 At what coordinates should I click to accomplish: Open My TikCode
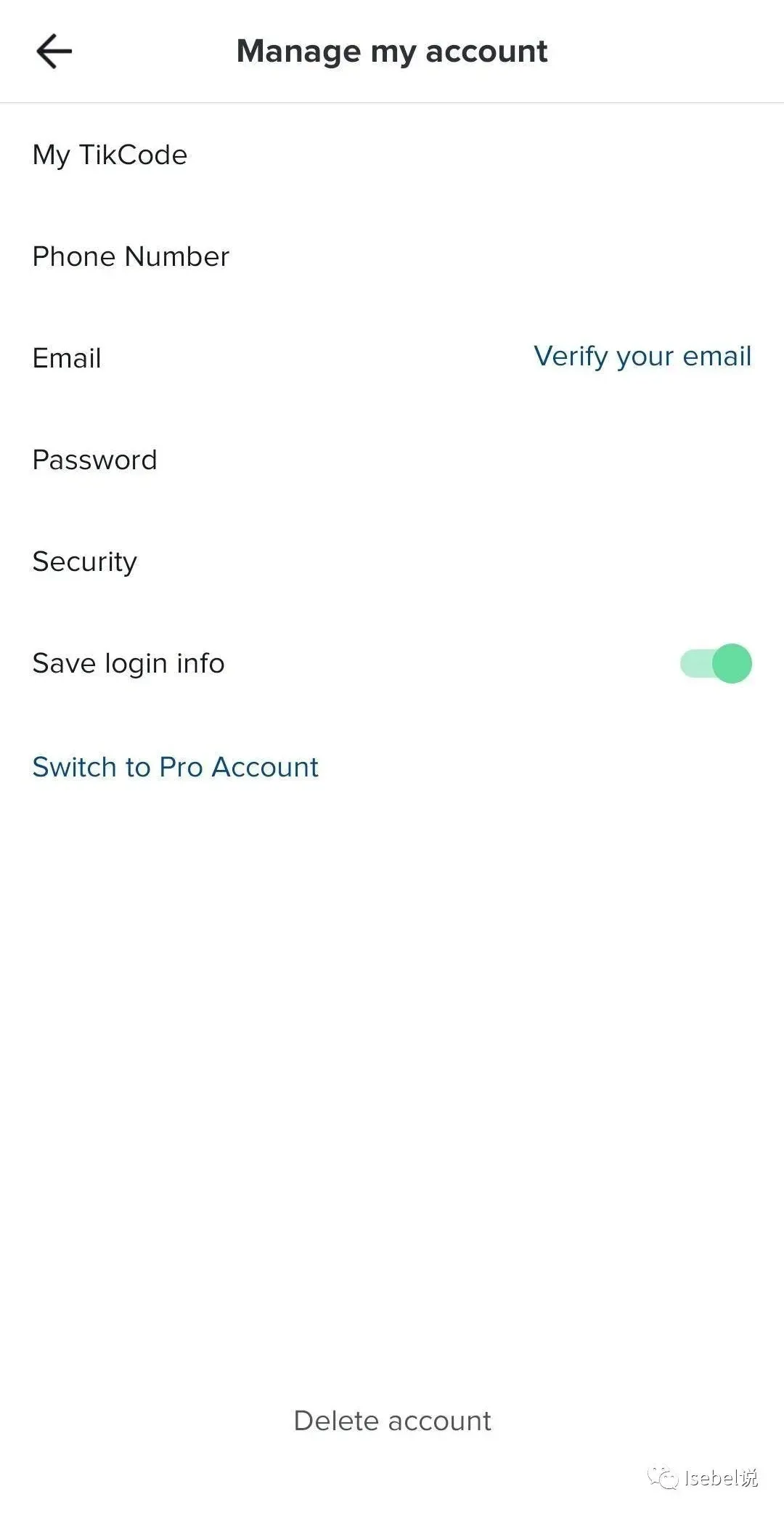(392, 155)
